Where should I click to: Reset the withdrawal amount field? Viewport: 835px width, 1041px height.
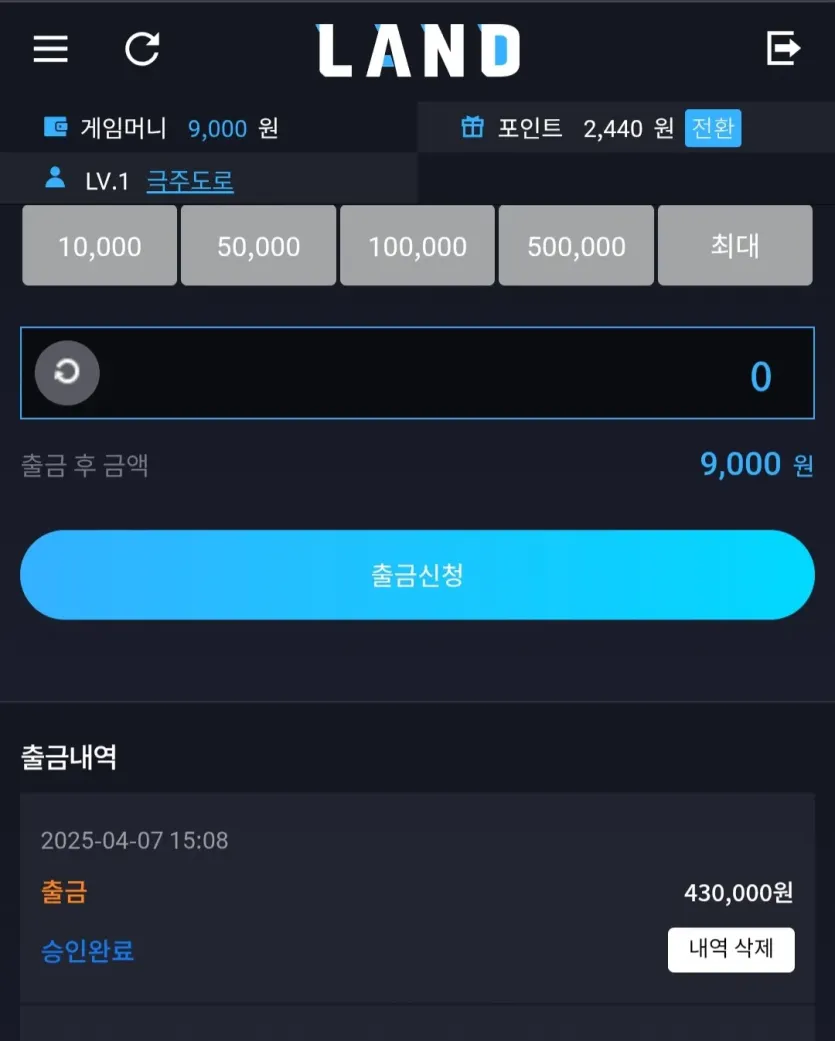(67, 373)
